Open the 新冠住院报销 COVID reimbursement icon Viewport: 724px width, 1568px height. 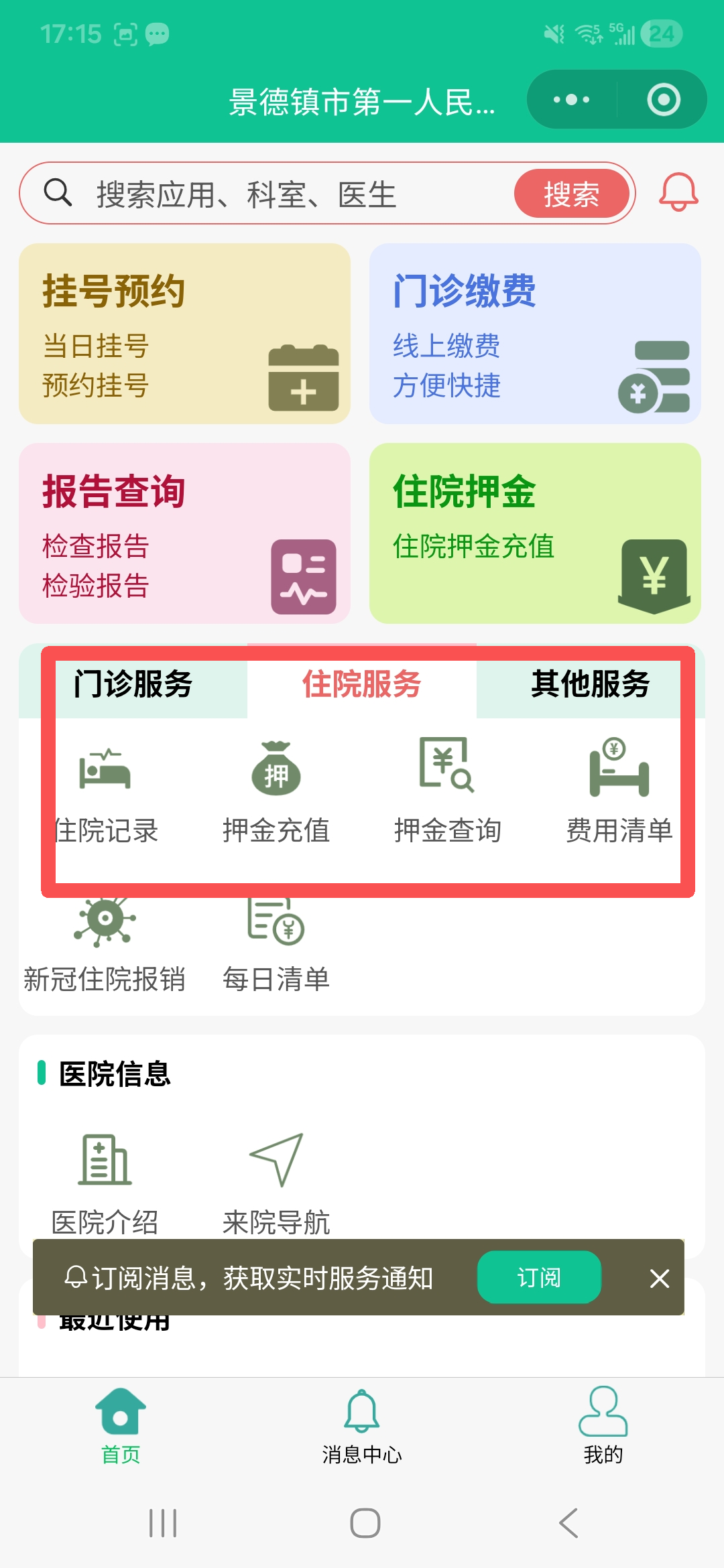(x=104, y=941)
